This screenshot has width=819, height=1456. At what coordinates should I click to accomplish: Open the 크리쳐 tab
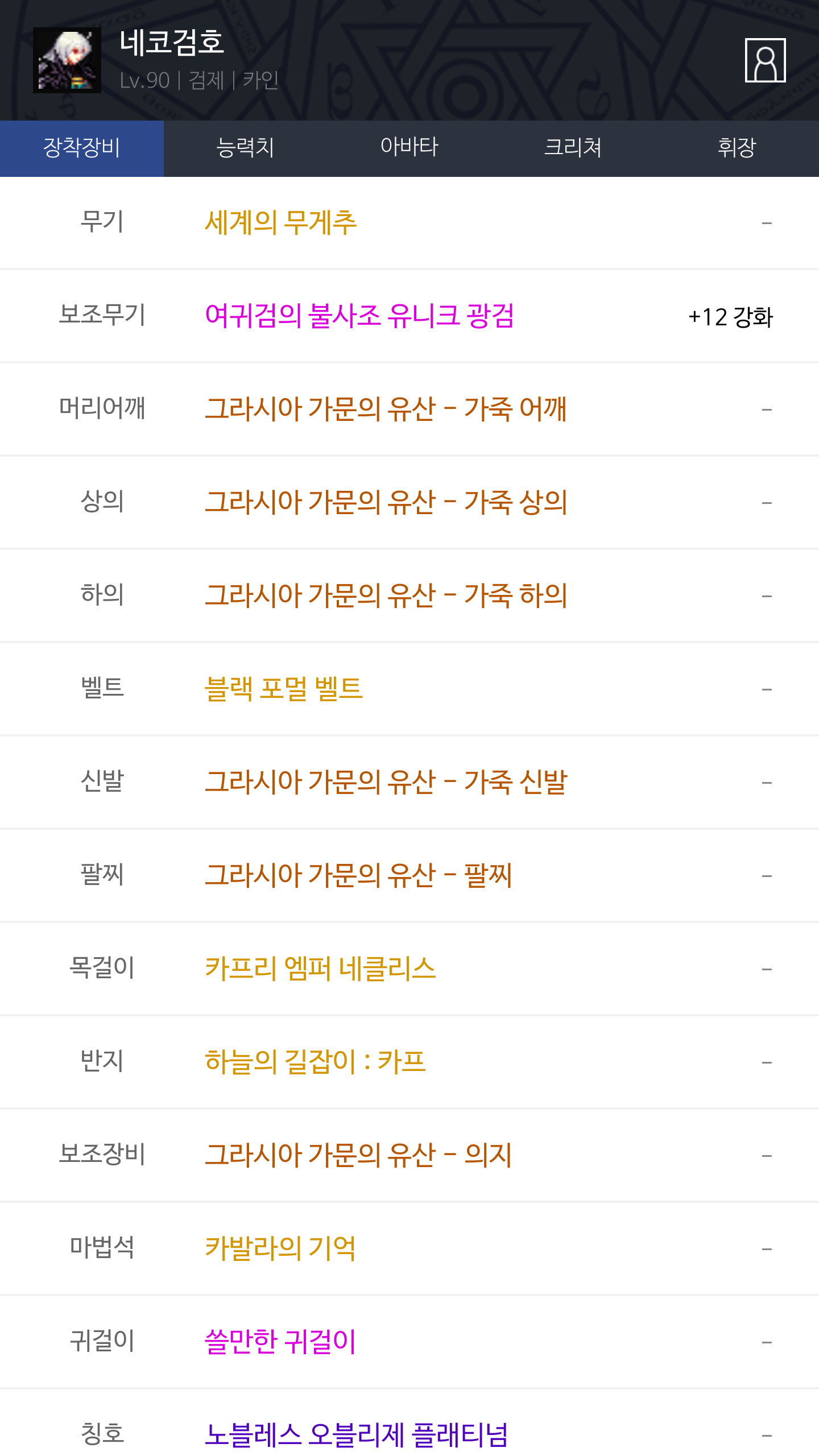click(x=573, y=148)
